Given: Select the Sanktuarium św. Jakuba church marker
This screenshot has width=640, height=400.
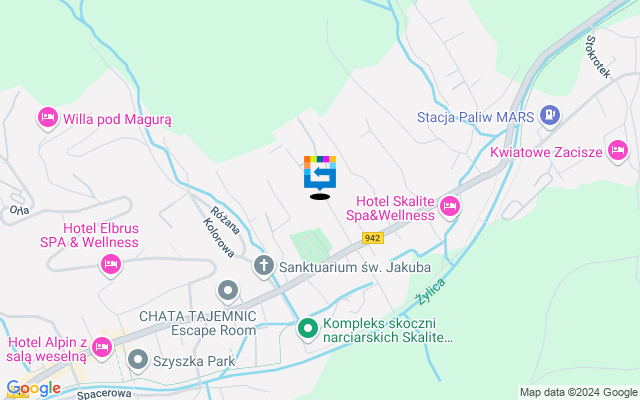Looking at the screenshot, I should click(264, 266).
